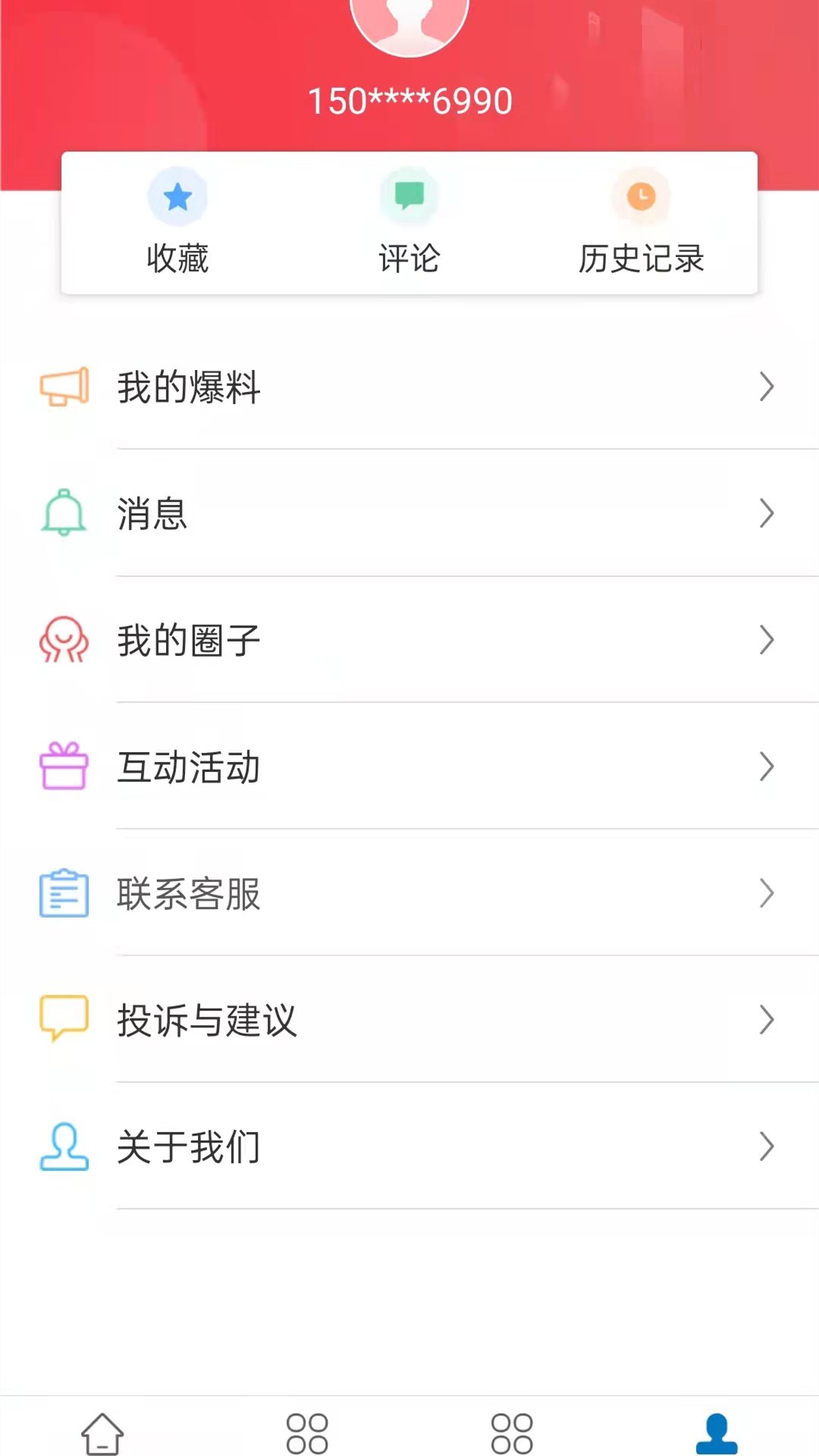Viewport: 819px width, 1456px height.
Task: Tap the profile avatar picture
Action: [x=409, y=23]
